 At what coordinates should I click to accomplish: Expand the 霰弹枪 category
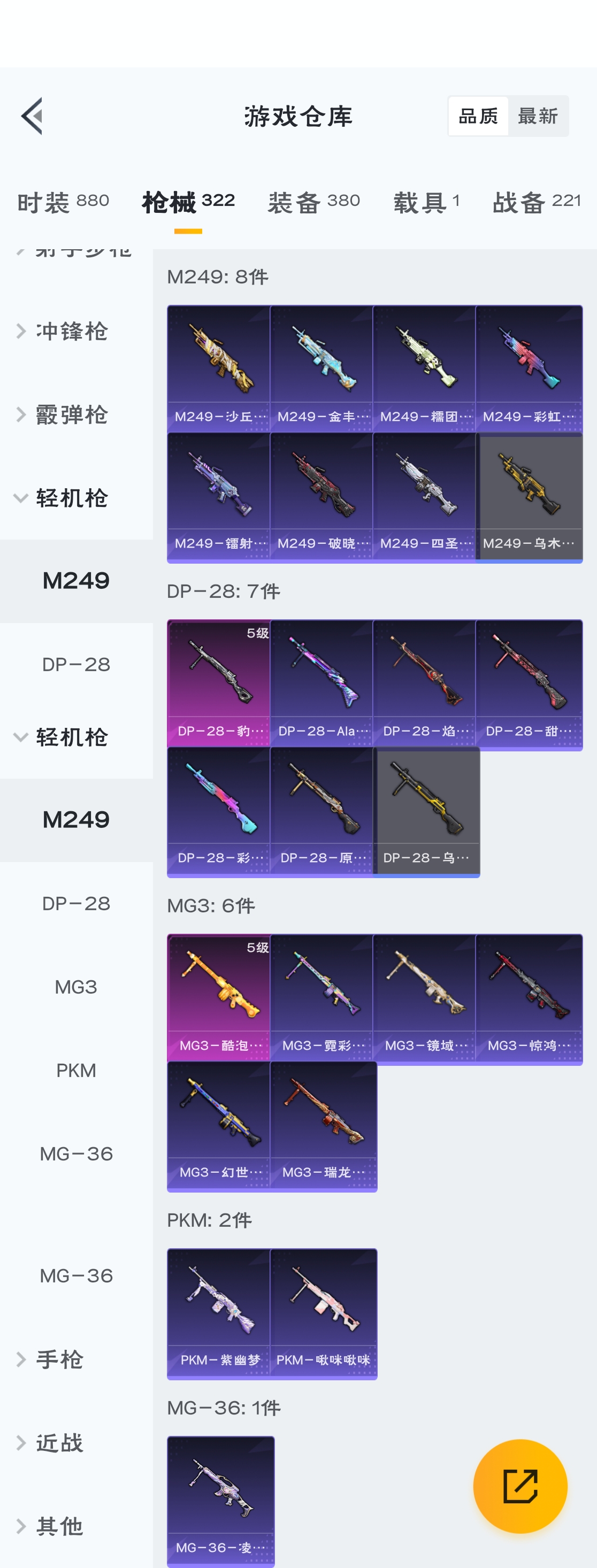click(x=71, y=414)
